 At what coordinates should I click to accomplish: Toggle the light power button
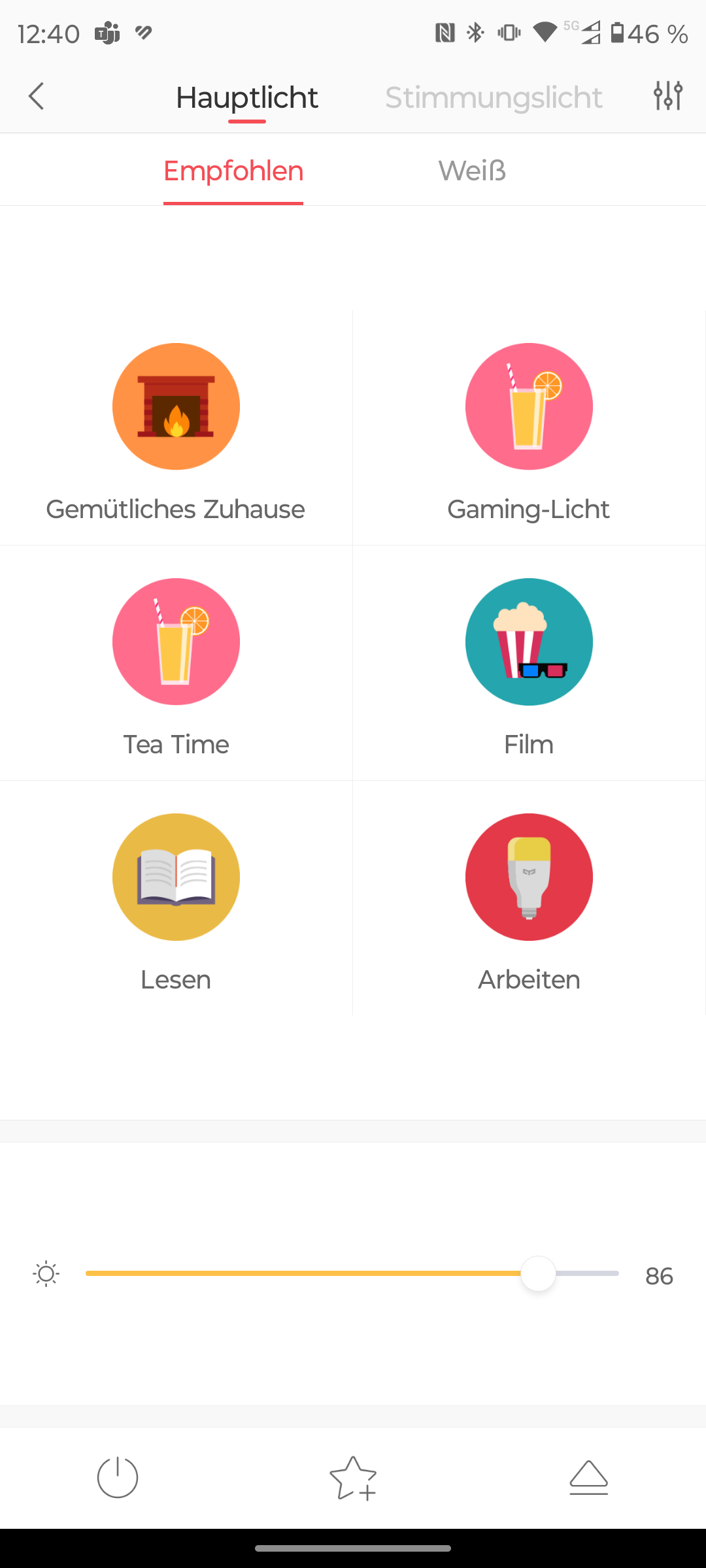(118, 1477)
